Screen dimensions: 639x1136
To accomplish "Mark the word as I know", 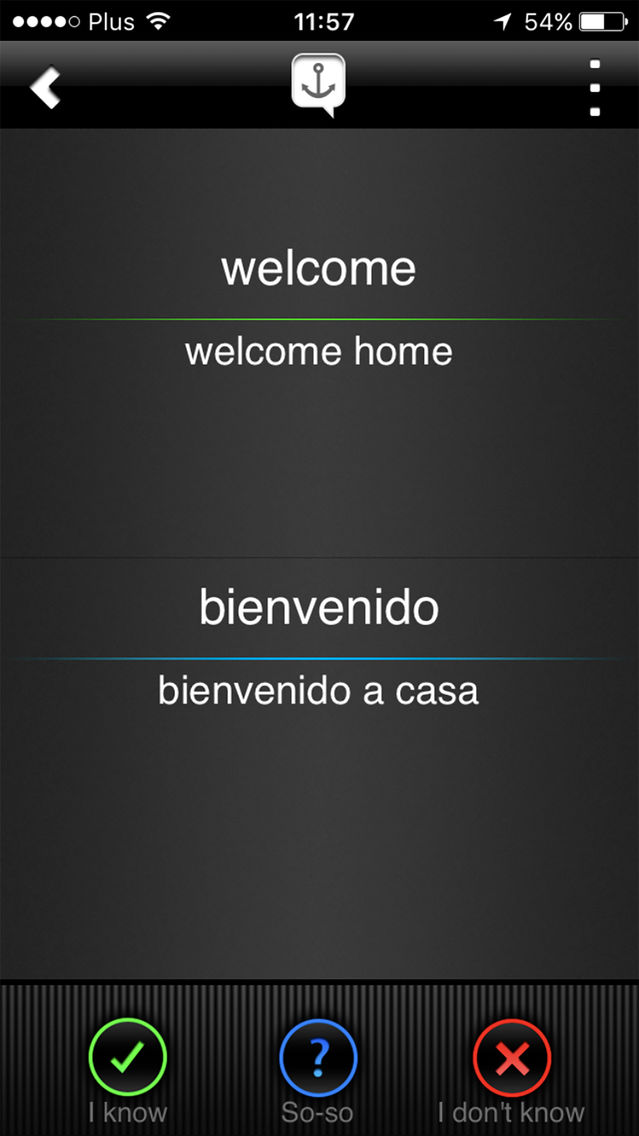I will (x=128, y=1057).
